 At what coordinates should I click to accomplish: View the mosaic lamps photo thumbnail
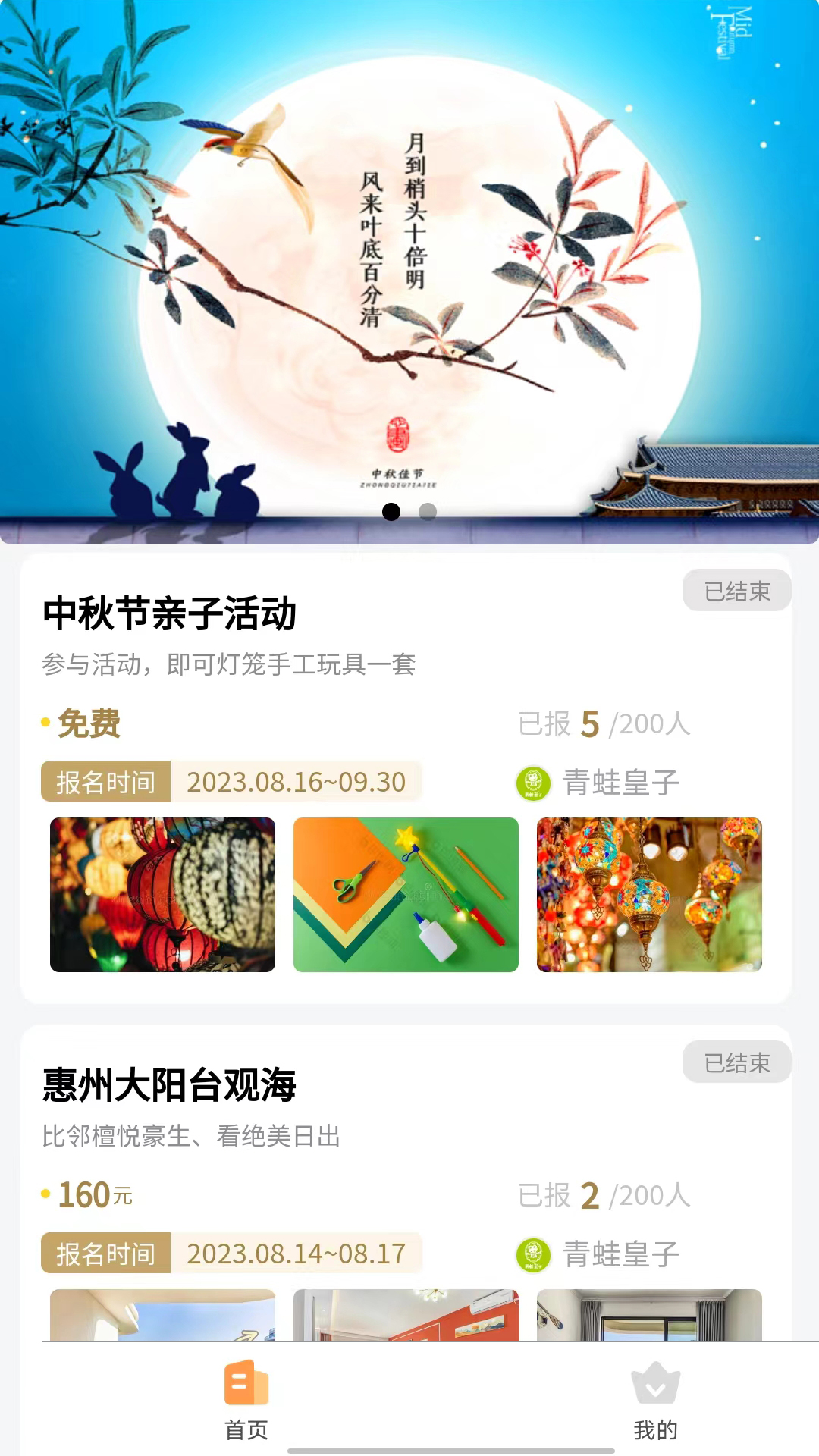tap(649, 895)
